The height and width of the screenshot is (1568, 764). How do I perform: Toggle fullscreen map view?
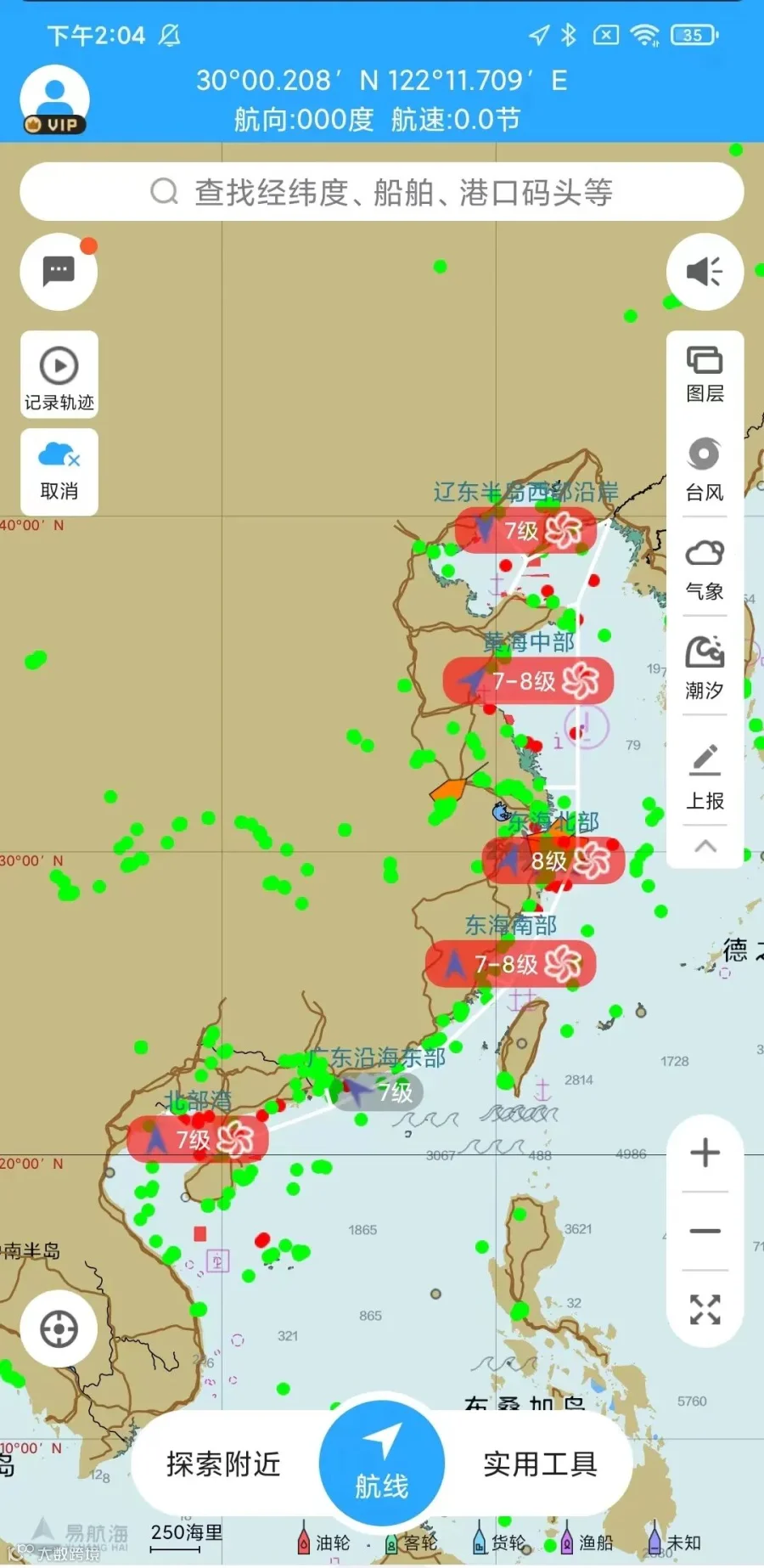click(x=705, y=1309)
